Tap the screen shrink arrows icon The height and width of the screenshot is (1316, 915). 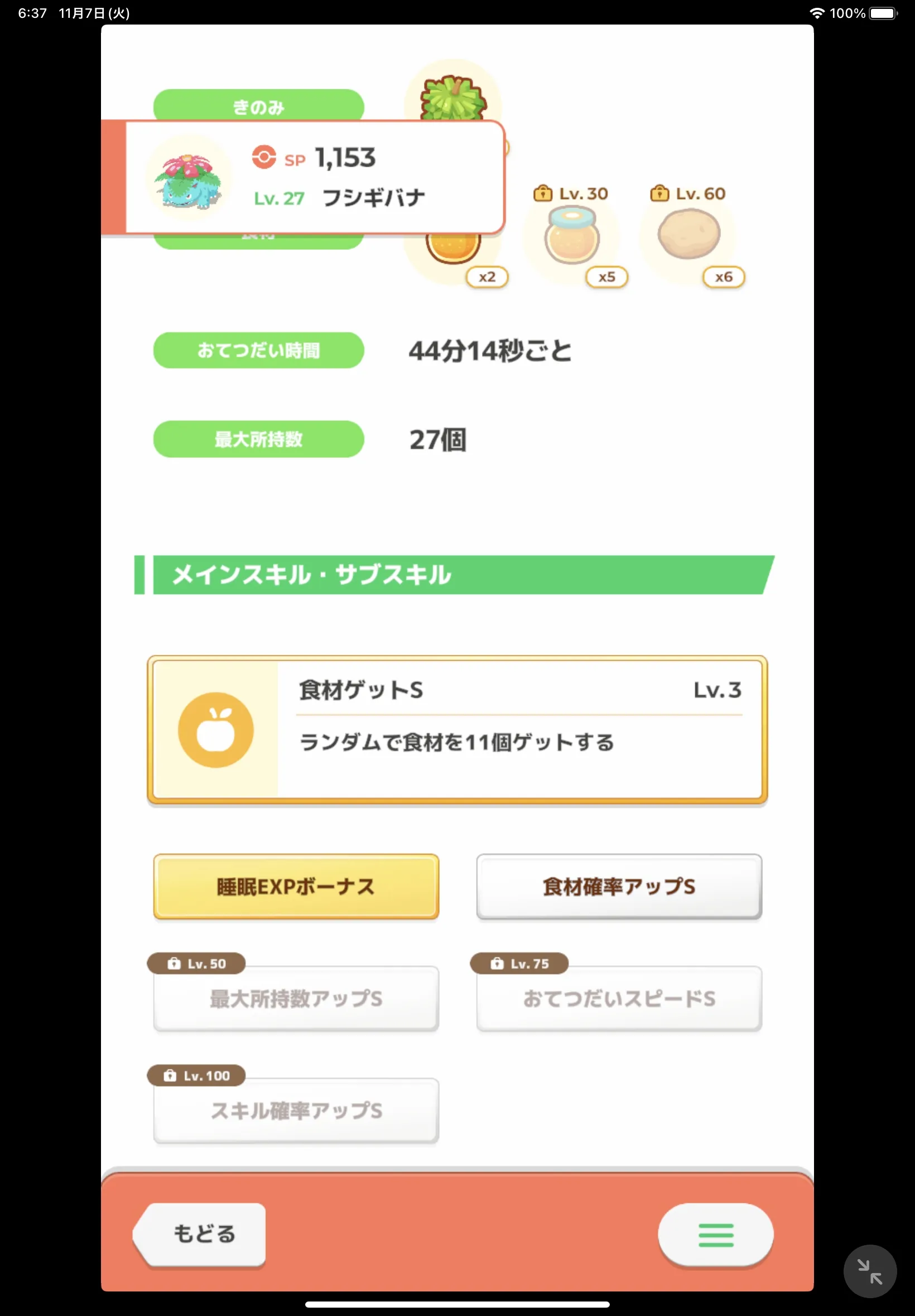(x=869, y=1271)
